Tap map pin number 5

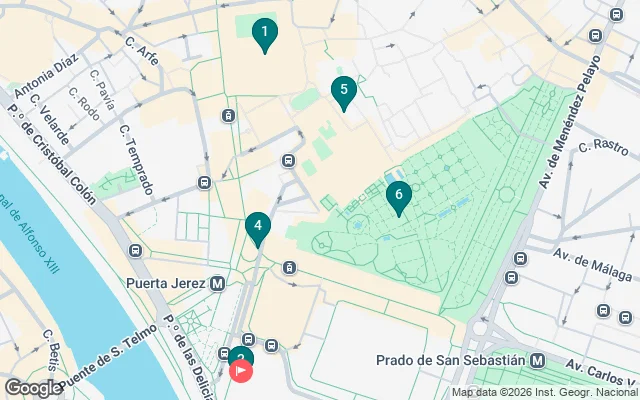[x=344, y=92]
